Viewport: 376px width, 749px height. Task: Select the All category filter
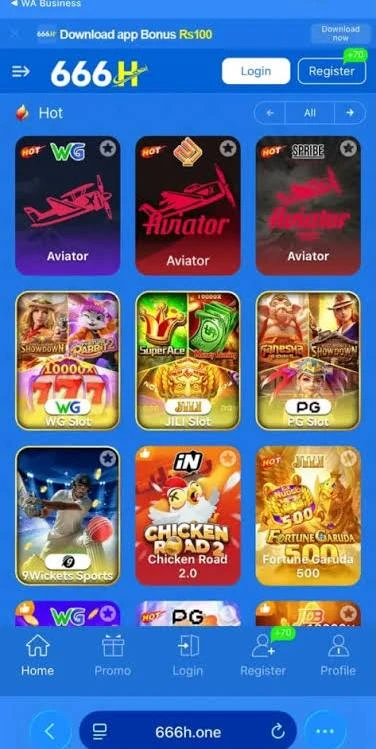(x=310, y=113)
